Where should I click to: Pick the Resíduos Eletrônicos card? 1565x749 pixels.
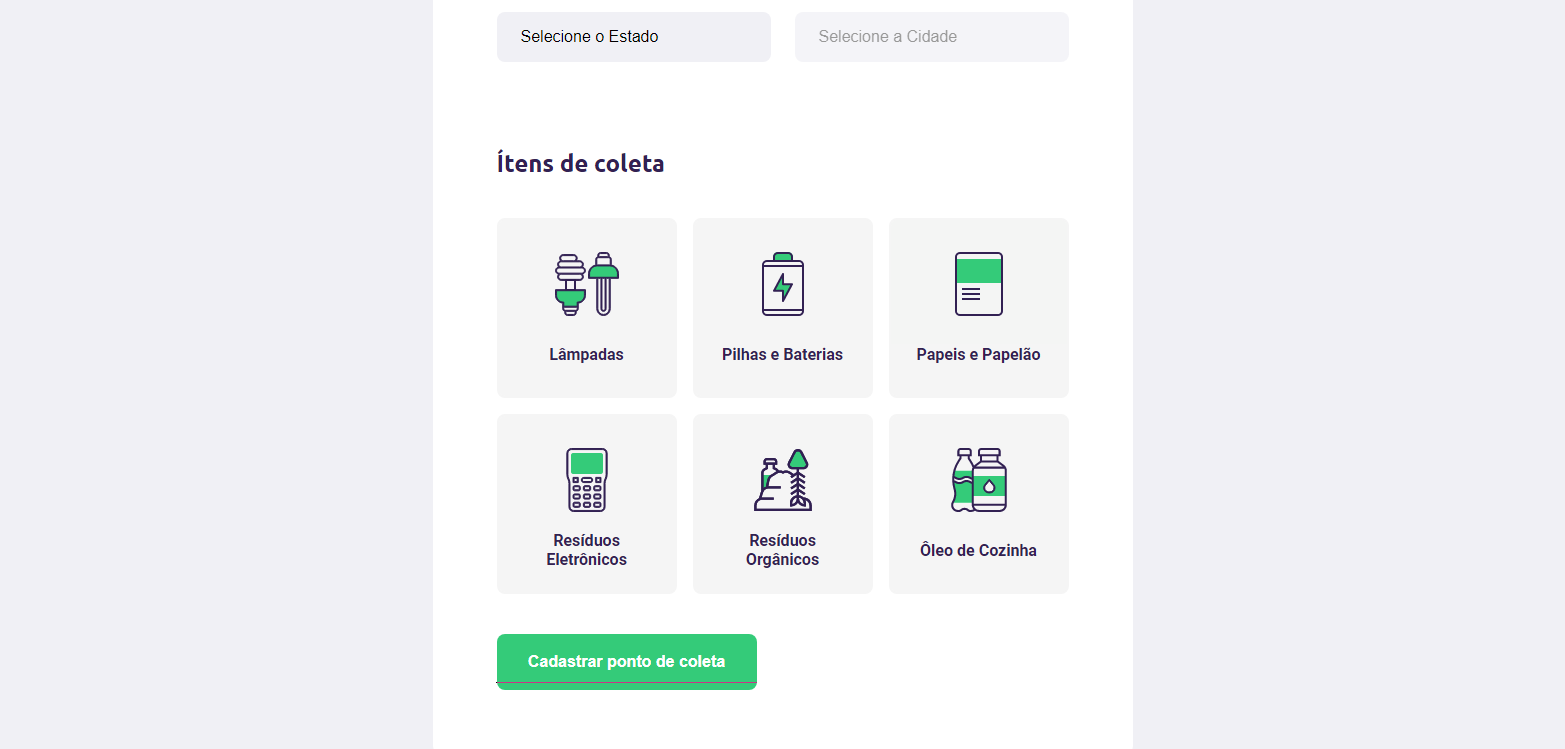(587, 504)
